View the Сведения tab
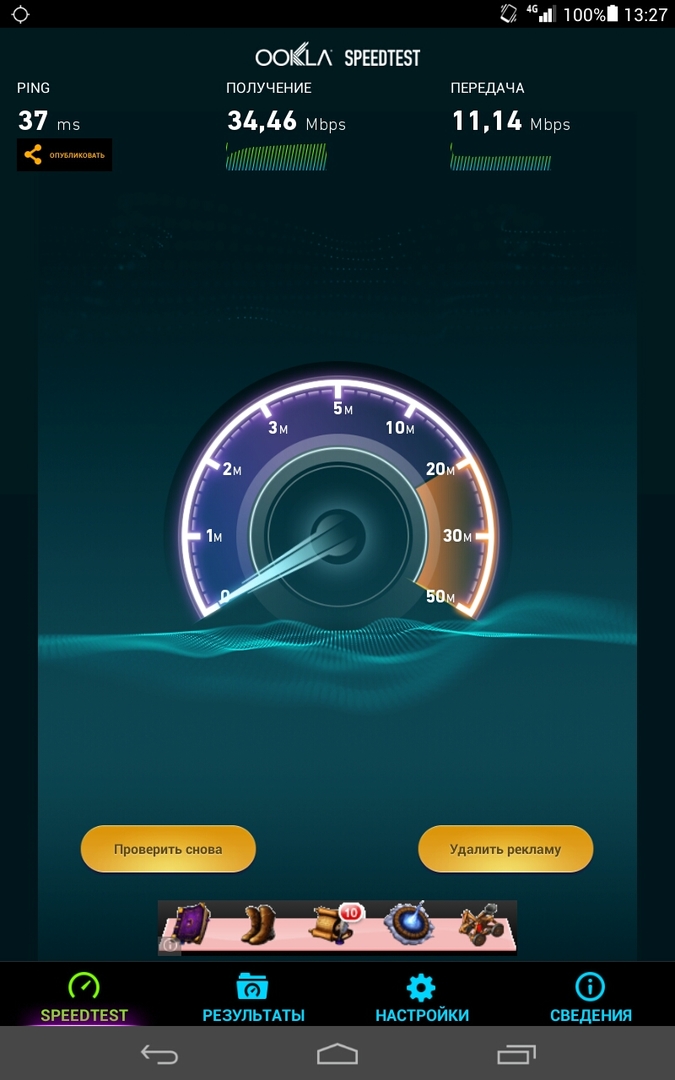This screenshot has height=1080, width=675. [x=590, y=997]
